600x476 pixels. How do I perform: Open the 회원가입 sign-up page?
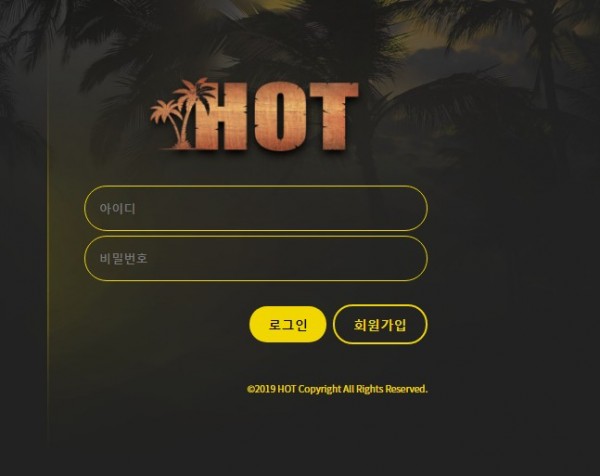coord(380,325)
